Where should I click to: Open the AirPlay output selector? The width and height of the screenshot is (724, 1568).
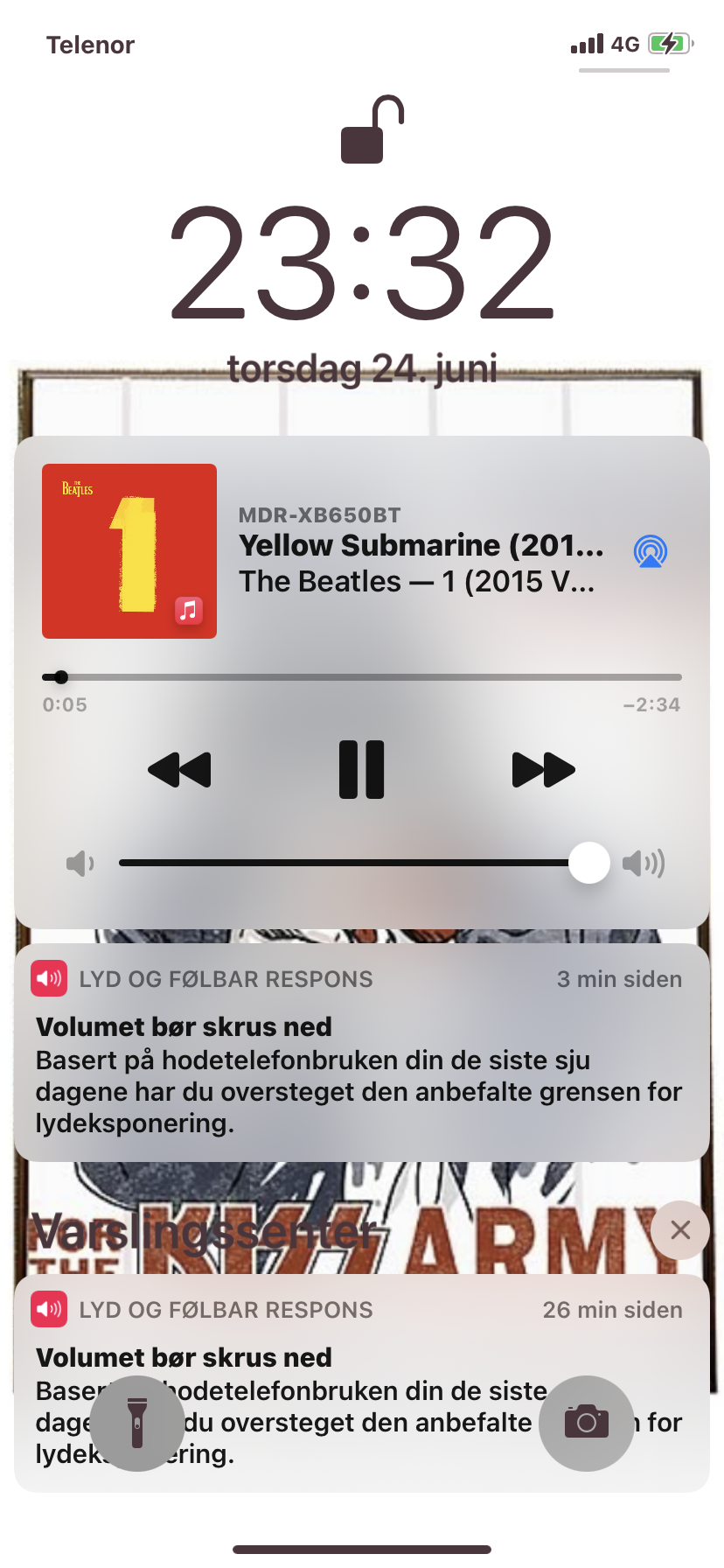point(650,551)
